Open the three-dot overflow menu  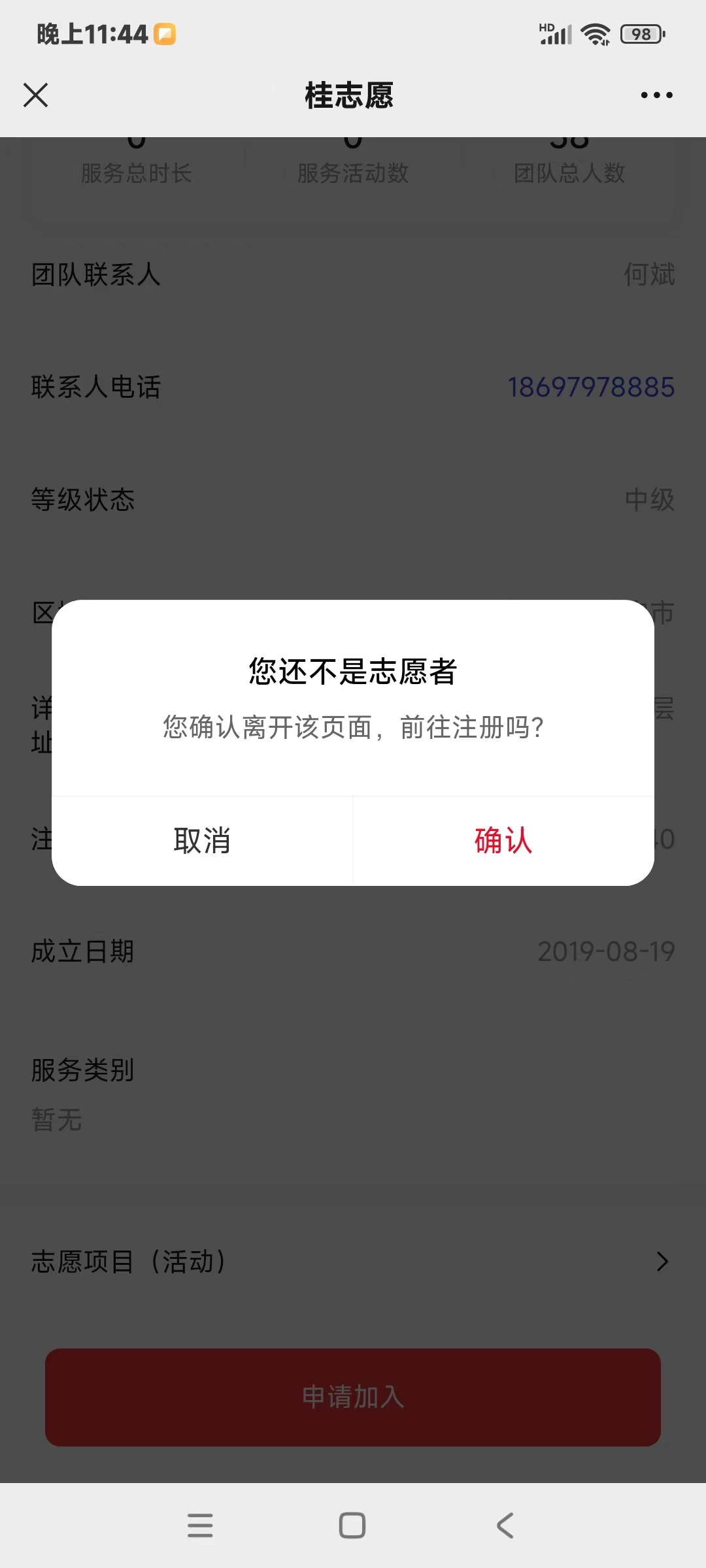[x=656, y=95]
